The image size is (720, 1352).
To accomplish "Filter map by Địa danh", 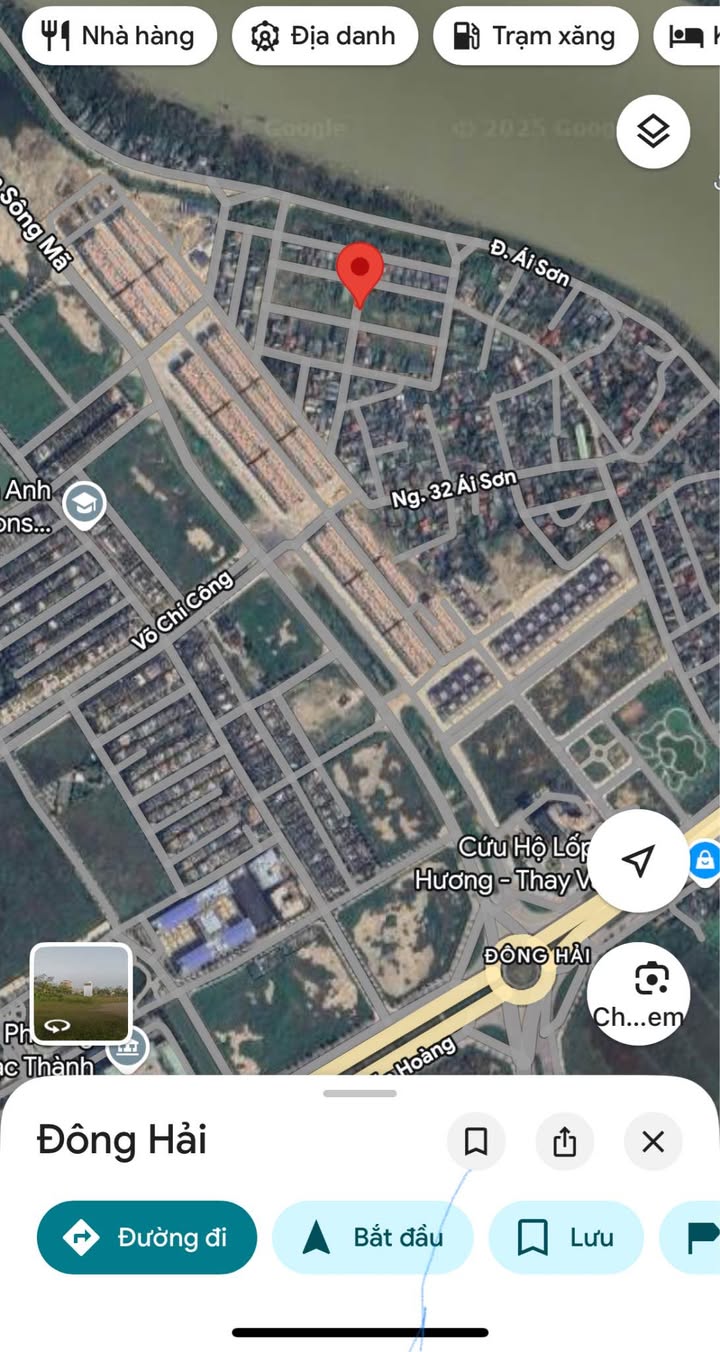I will pos(325,37).
